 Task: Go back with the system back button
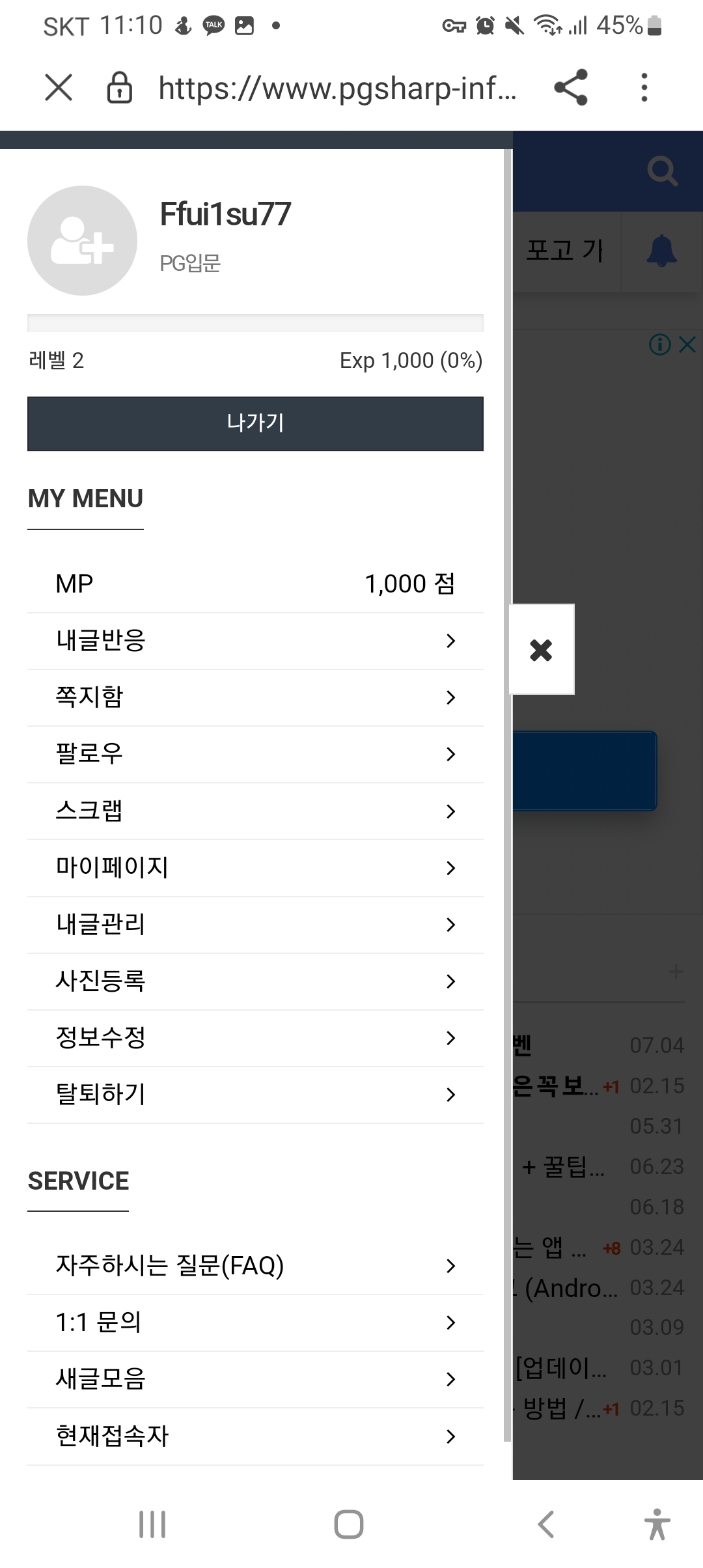(545, 1524)
